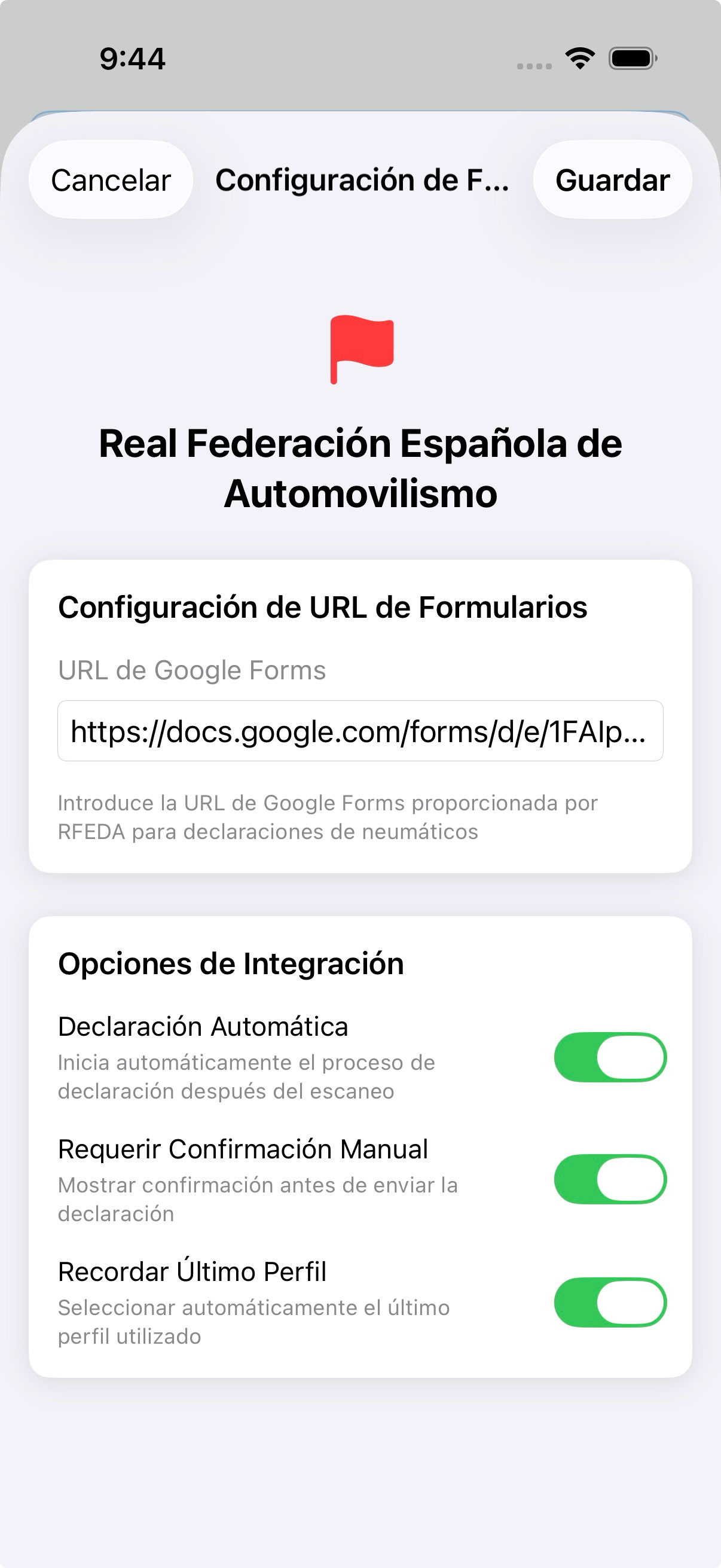
Task: Tap Guardar to save the configuration
Action: [x=612, y=179]
